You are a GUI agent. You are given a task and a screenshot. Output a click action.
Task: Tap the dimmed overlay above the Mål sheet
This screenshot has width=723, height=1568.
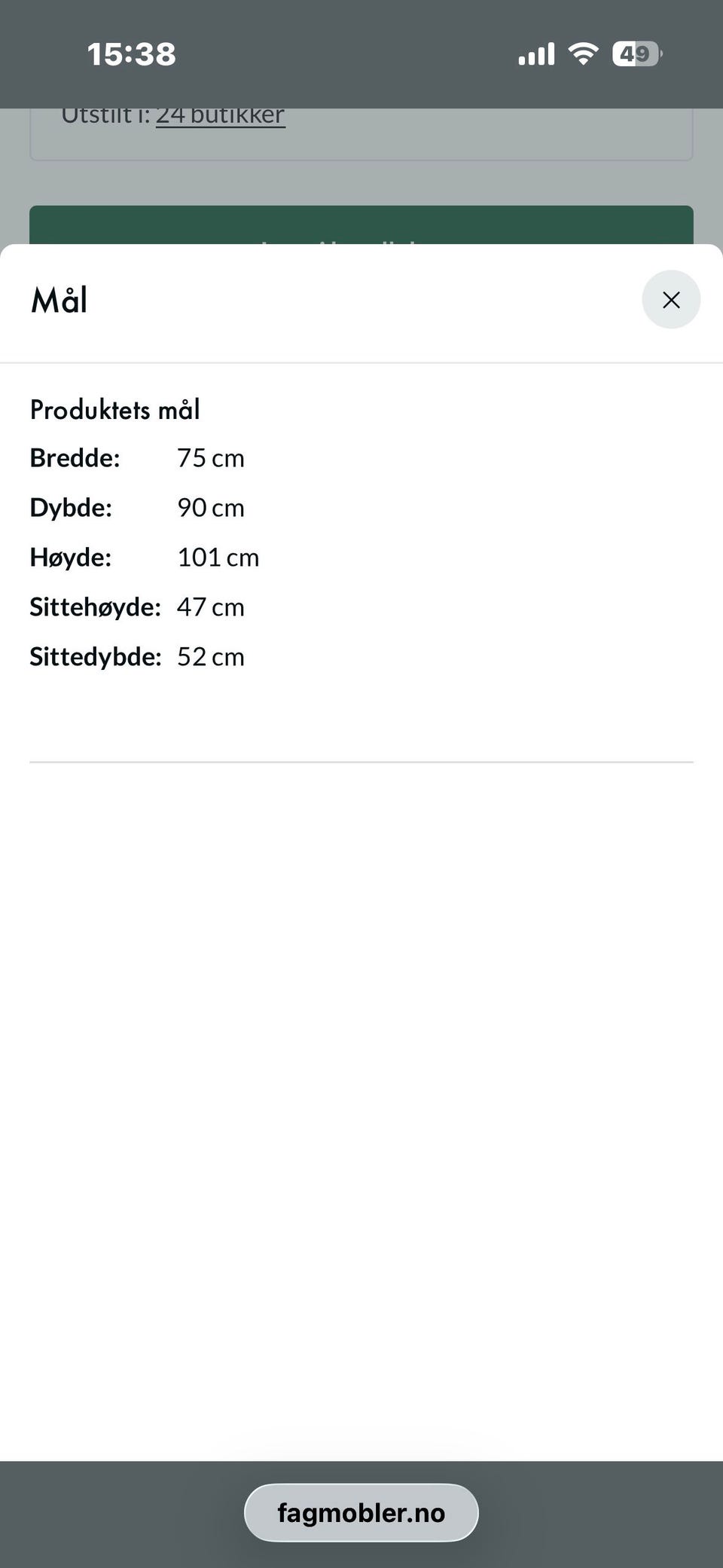pyautogui.click(x=361, y=181)
